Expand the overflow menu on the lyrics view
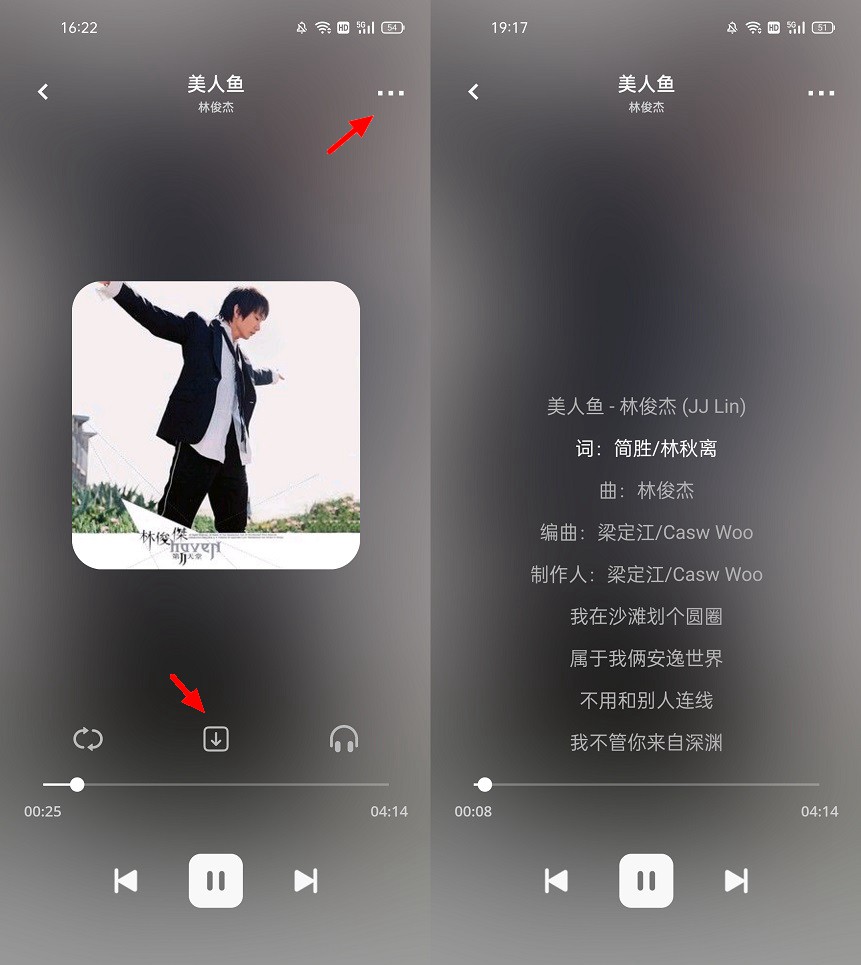 click(x=820, y=93)
